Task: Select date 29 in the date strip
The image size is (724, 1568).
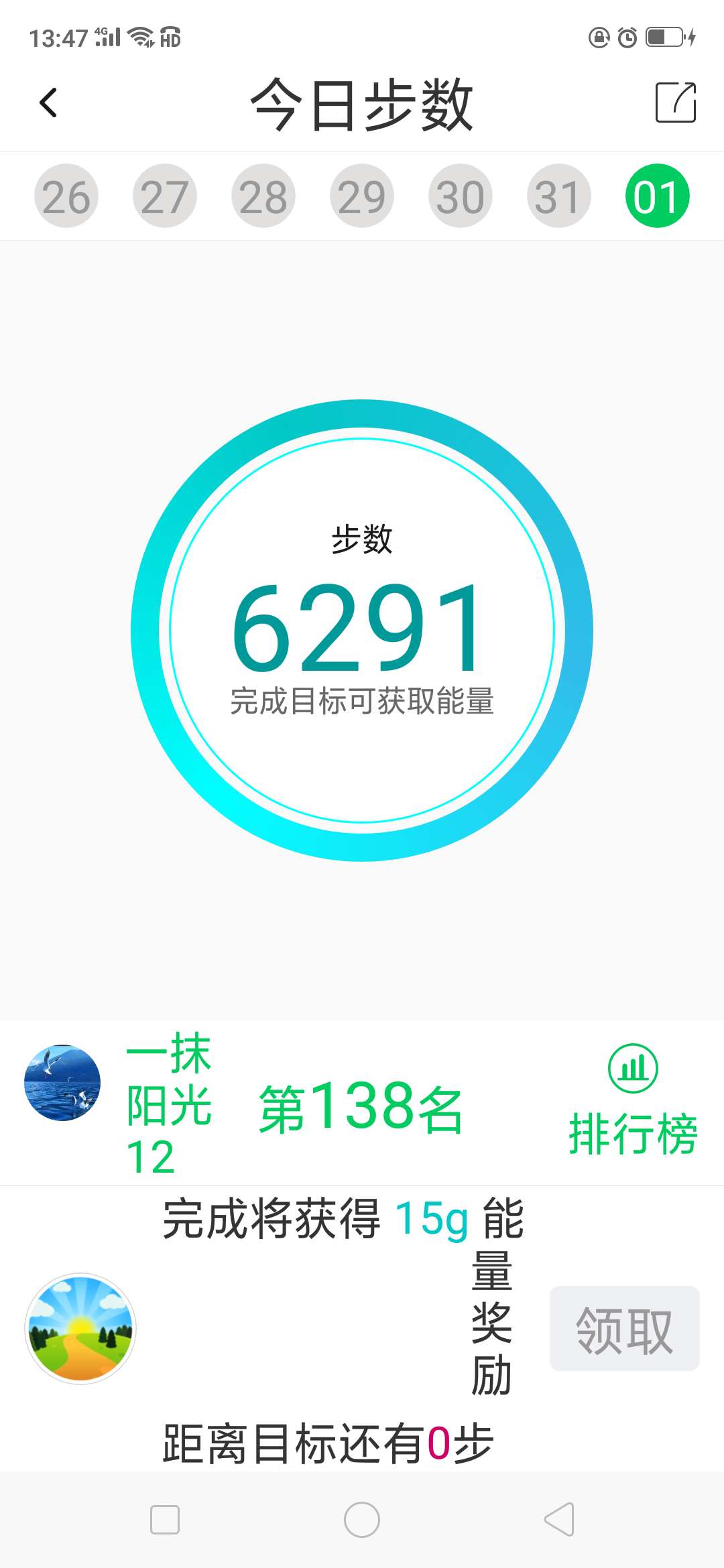Action: coord(361,195)
